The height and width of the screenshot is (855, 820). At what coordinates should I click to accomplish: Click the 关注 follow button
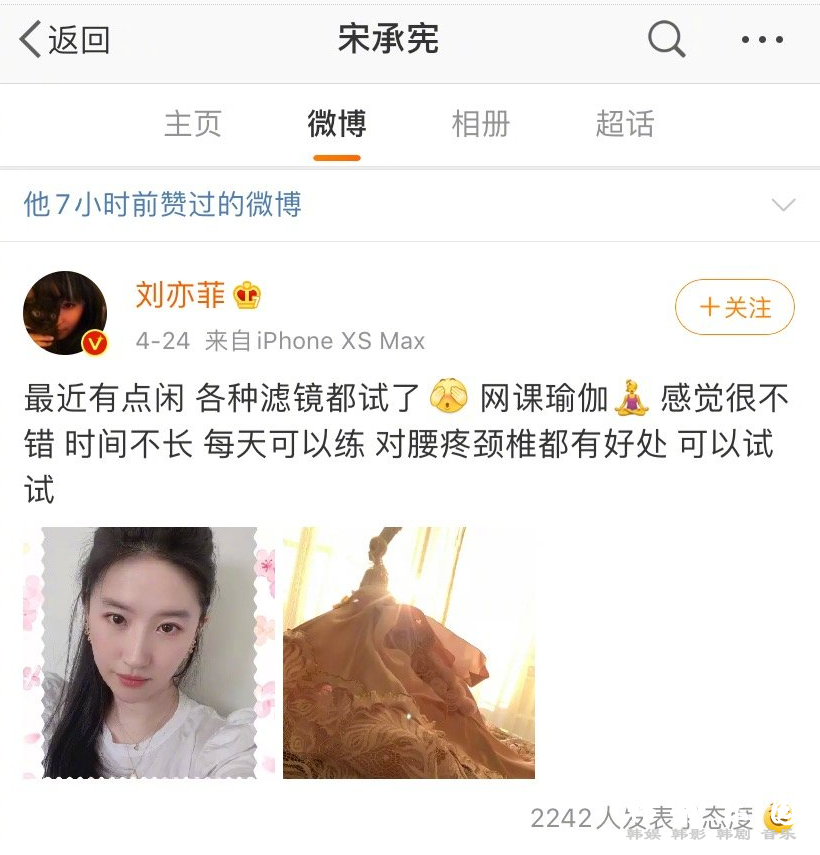734,307
